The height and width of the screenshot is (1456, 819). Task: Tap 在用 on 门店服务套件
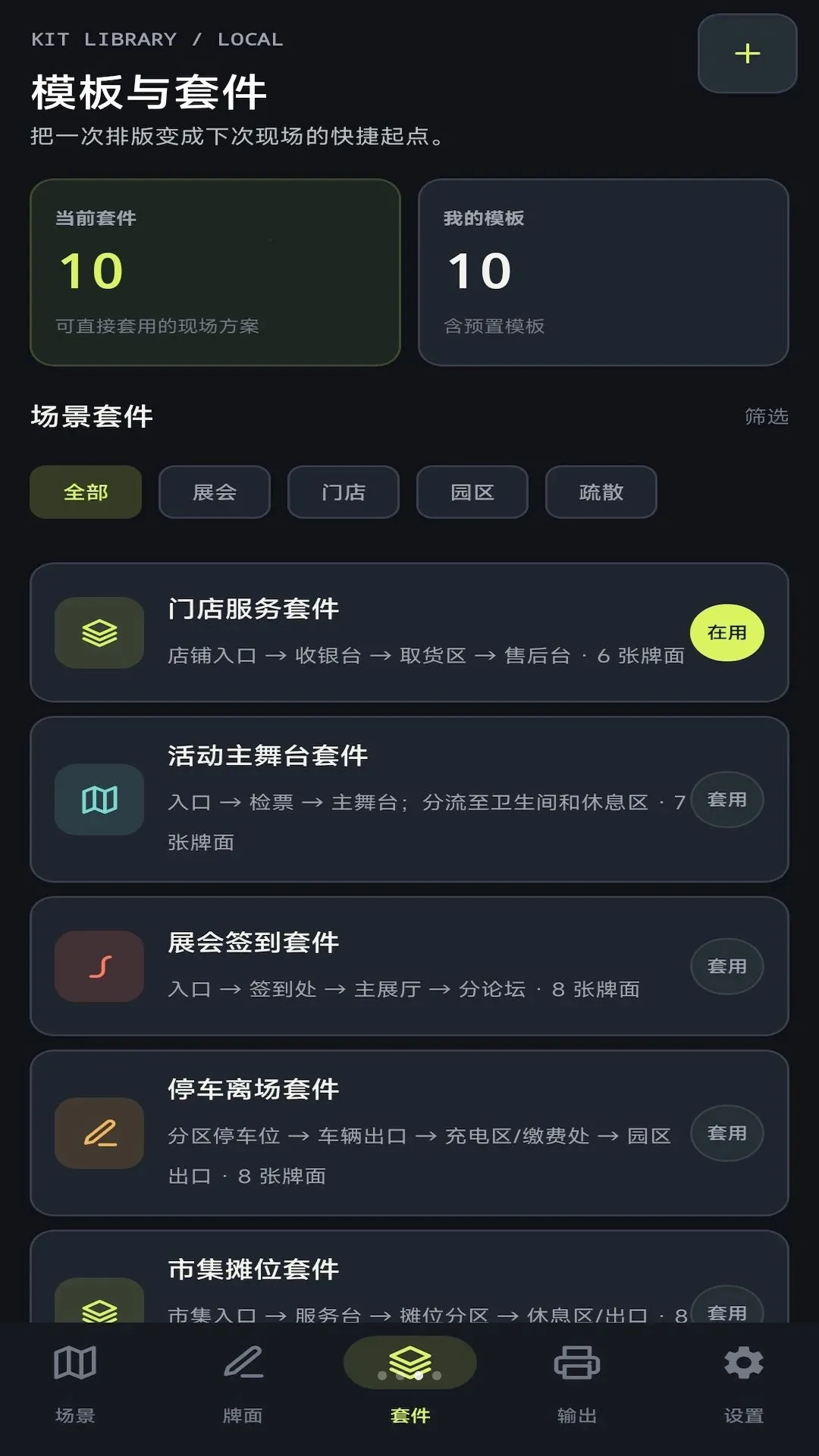click(x=726, y=632)
